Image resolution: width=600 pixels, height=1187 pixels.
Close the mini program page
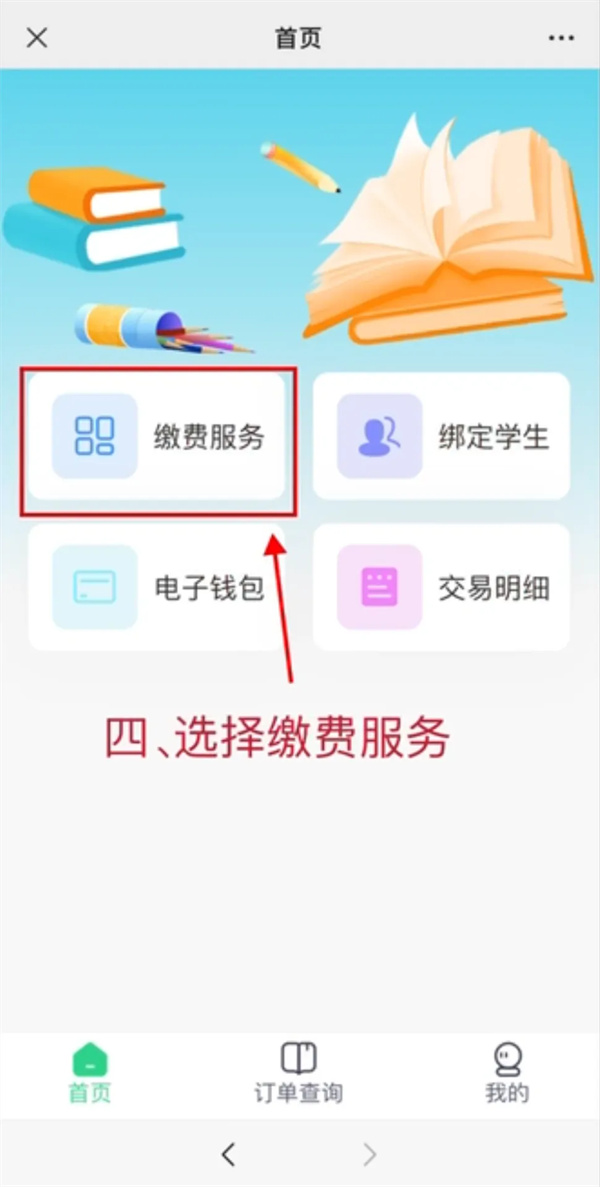coord(37,38)
